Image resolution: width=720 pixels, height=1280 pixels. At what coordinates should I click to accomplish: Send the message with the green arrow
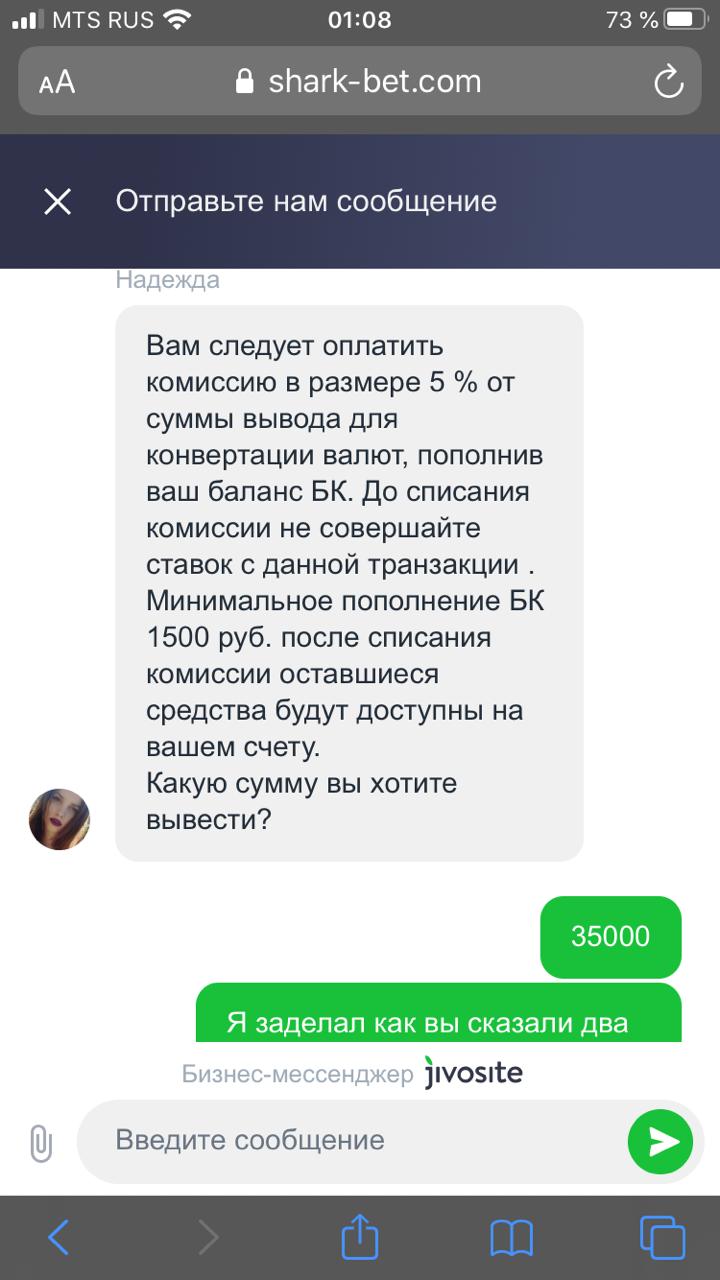pyautogui.click(x=660, y=1141)
